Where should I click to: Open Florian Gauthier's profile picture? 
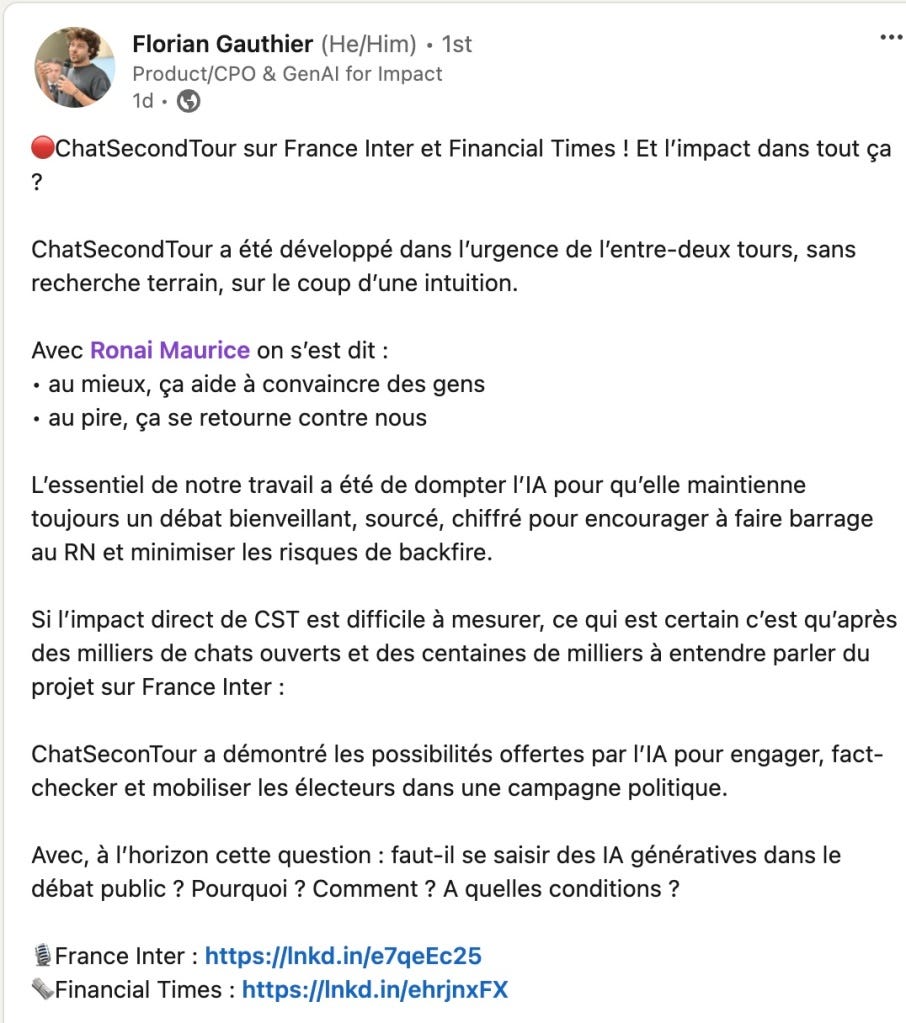tap(74, 68)
